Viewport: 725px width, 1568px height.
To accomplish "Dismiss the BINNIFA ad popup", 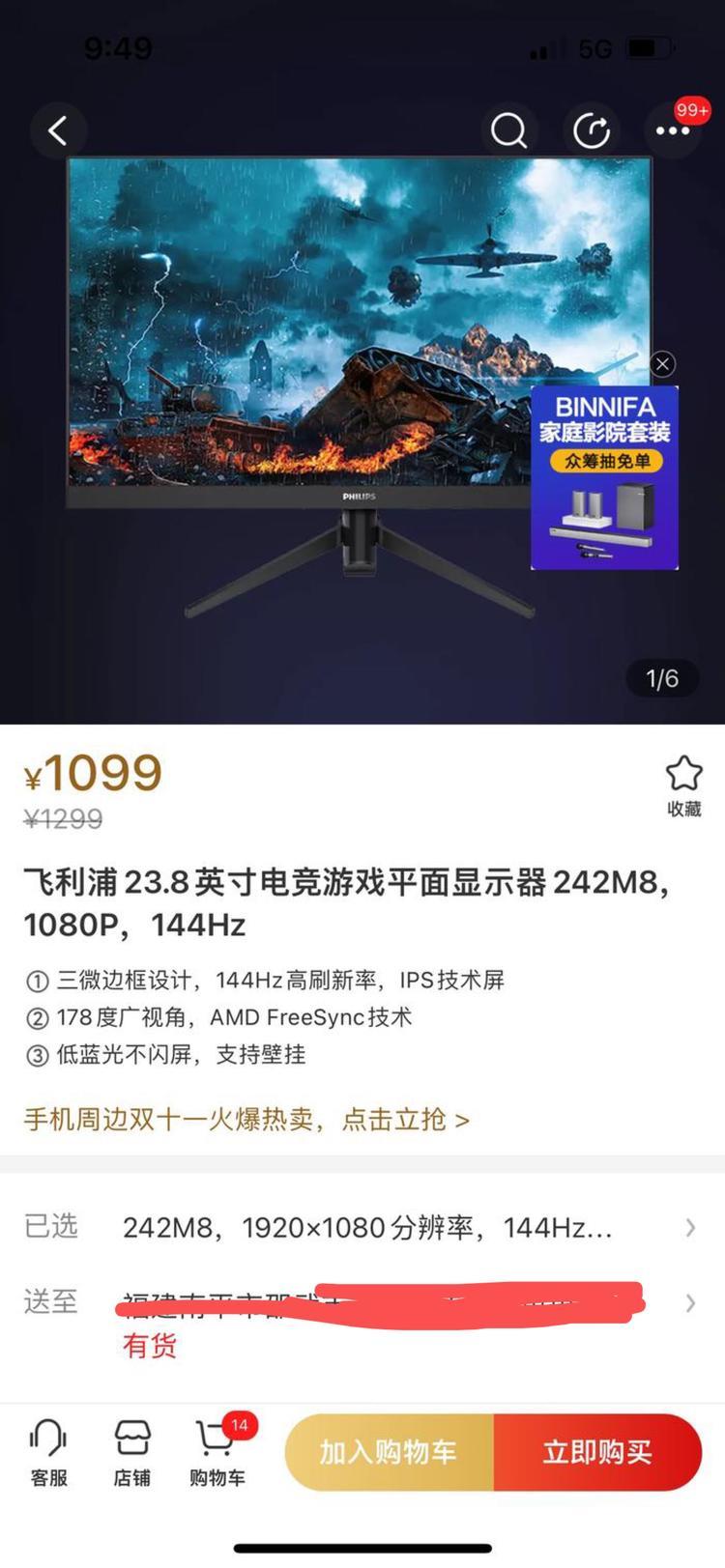I will pos(662,364).
